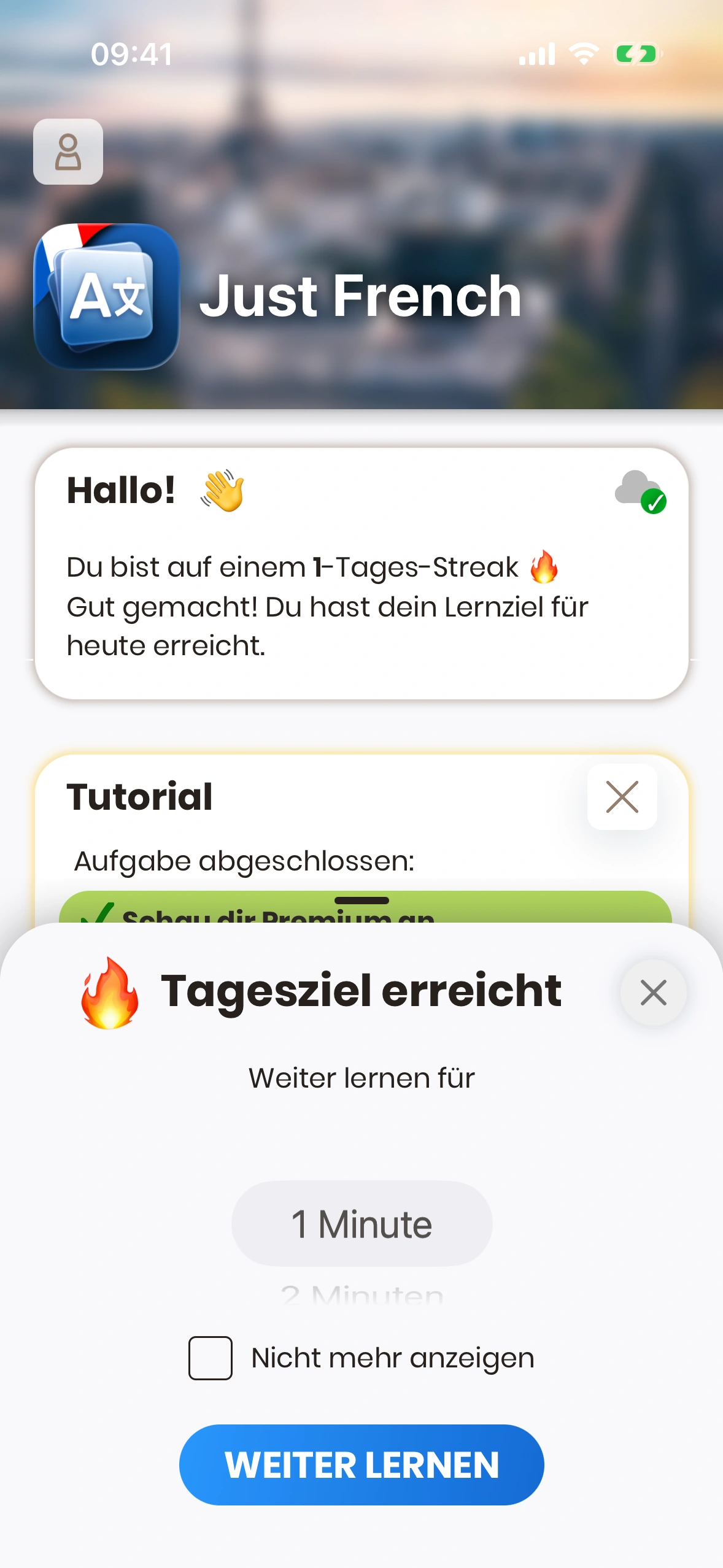The height and width of the screenshot is (1568, 723).
Task: Tap the WEITER LERNEN button
Action: (361, 1464)
